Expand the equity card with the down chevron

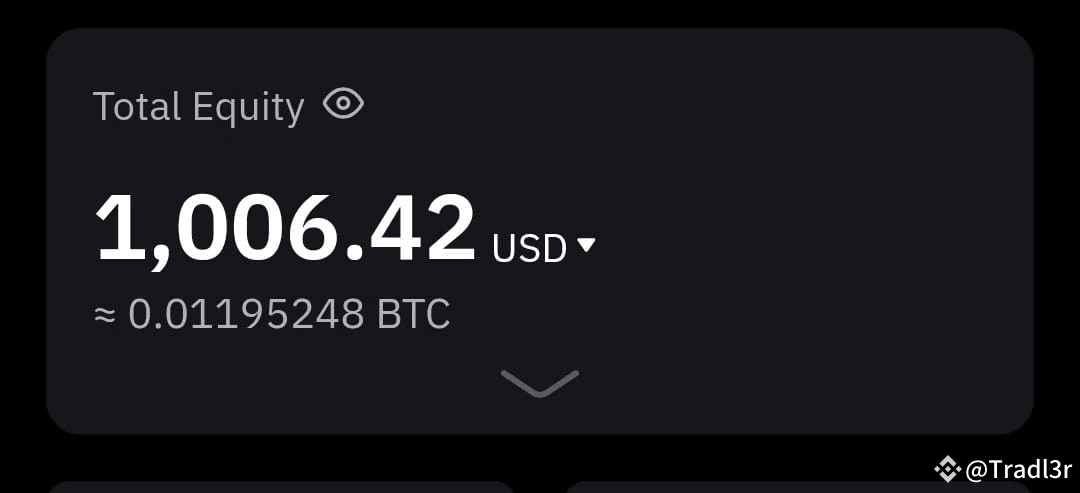click(x=540, y=383)
